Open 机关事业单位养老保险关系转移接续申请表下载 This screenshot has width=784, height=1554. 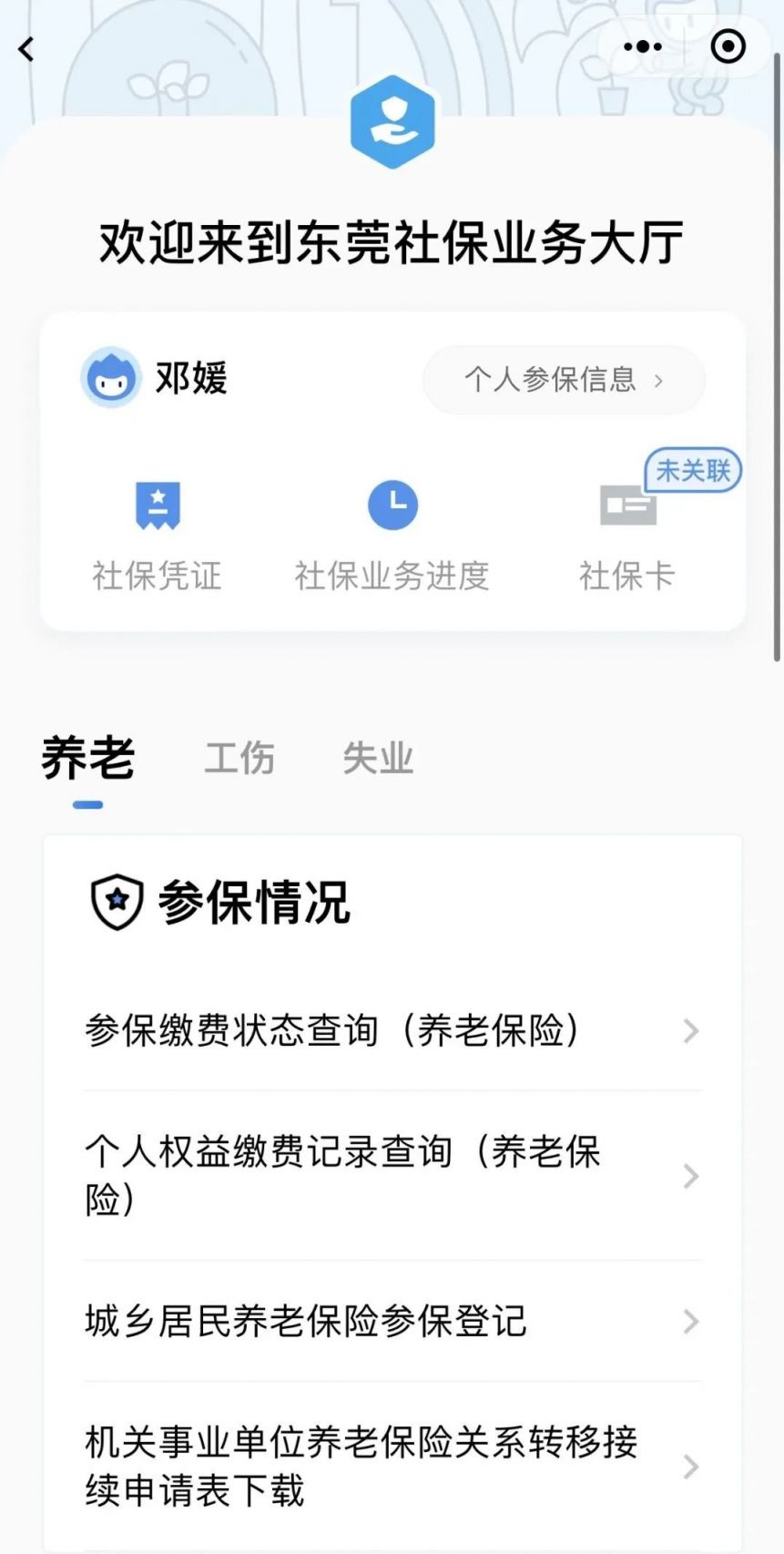pos(392,1467)
